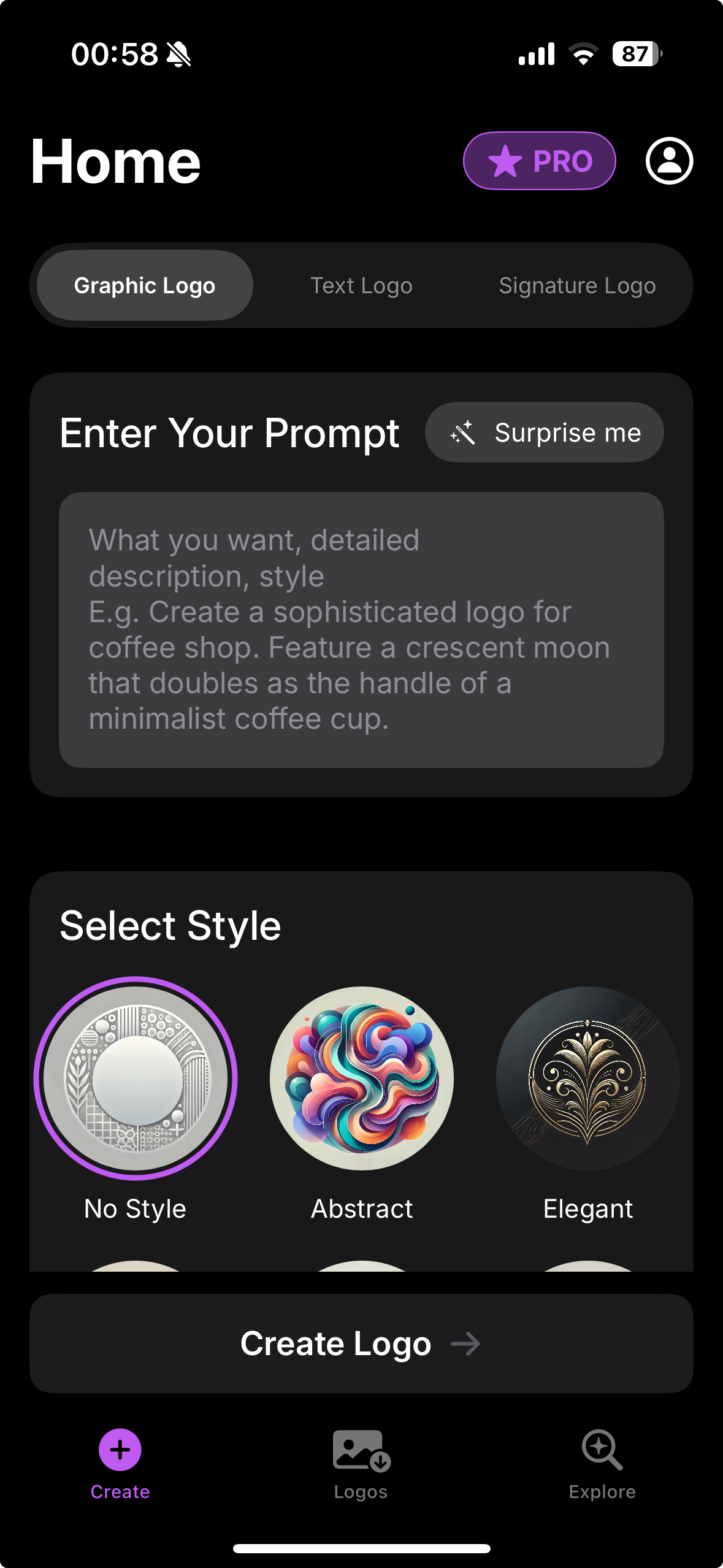Tap the Create Logo button
This screenshot has width=723, height=1568.
click(361, 1343)
